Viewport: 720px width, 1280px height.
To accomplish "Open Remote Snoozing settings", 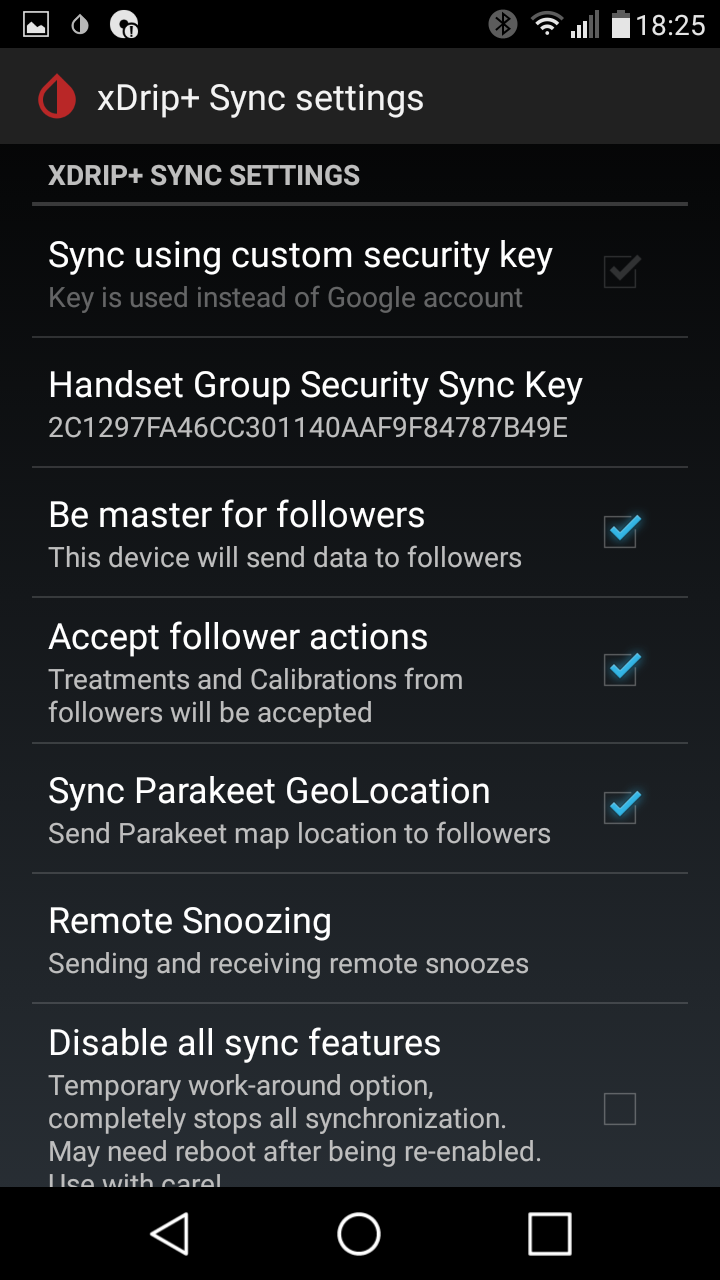I will (360, 939).
